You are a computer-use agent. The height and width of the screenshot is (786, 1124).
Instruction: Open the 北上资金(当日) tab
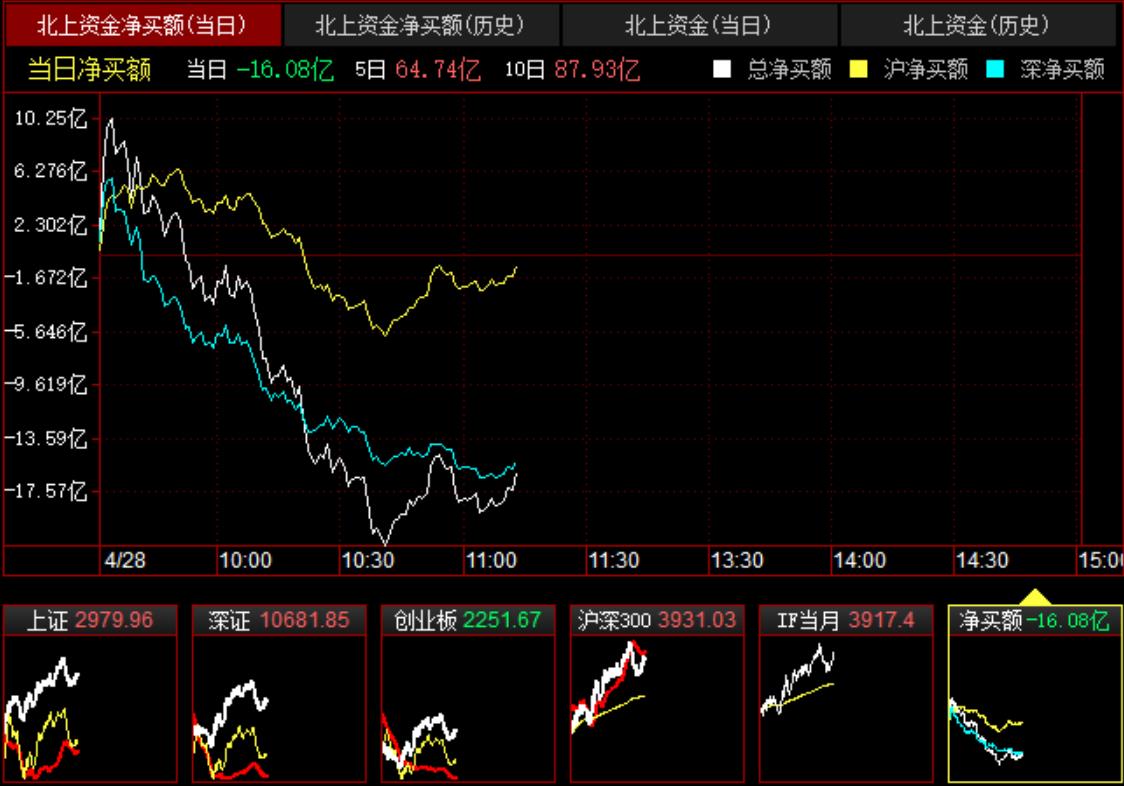[x=699, y=25]
